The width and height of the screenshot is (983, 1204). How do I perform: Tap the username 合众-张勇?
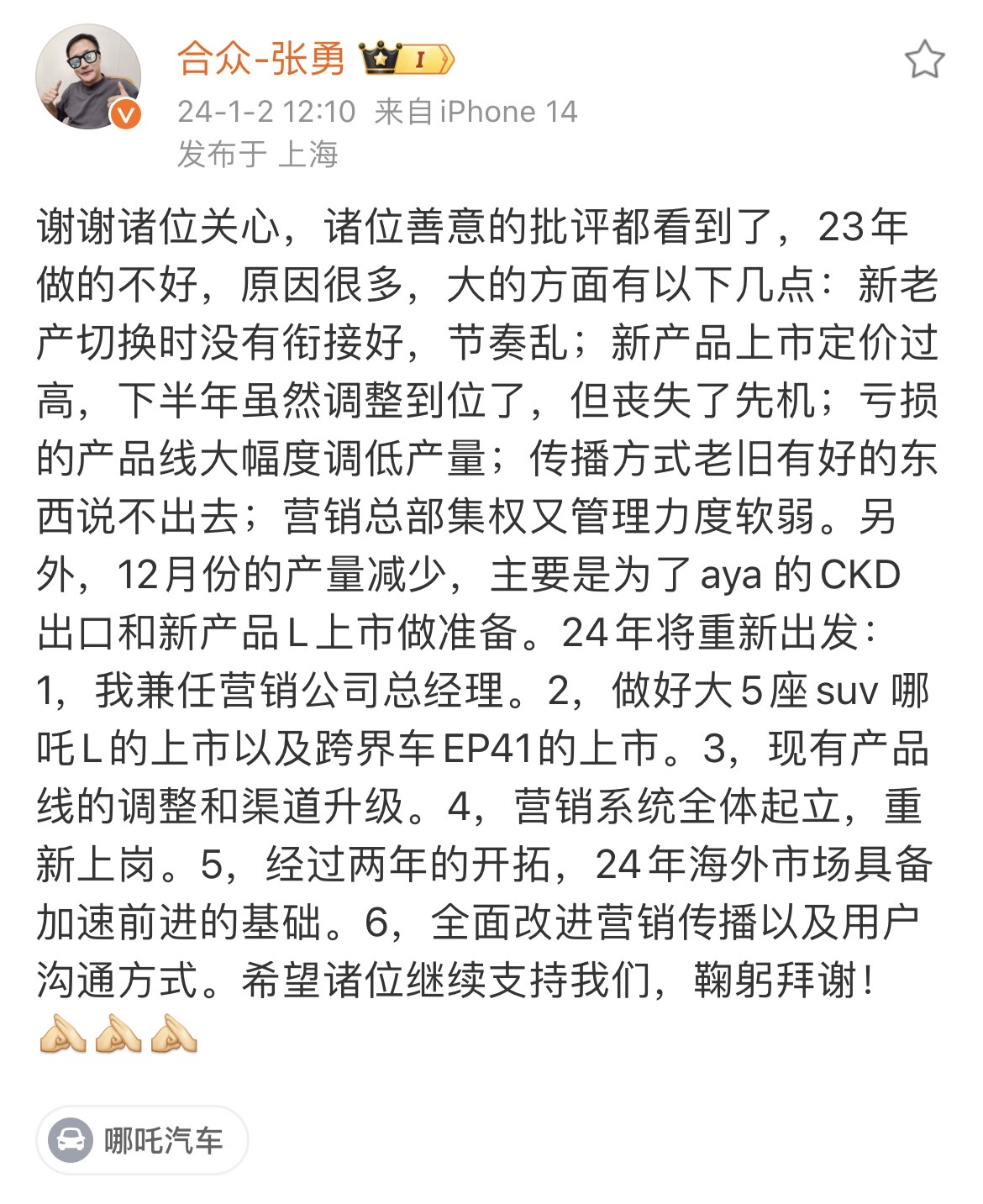tap(261, 59)
